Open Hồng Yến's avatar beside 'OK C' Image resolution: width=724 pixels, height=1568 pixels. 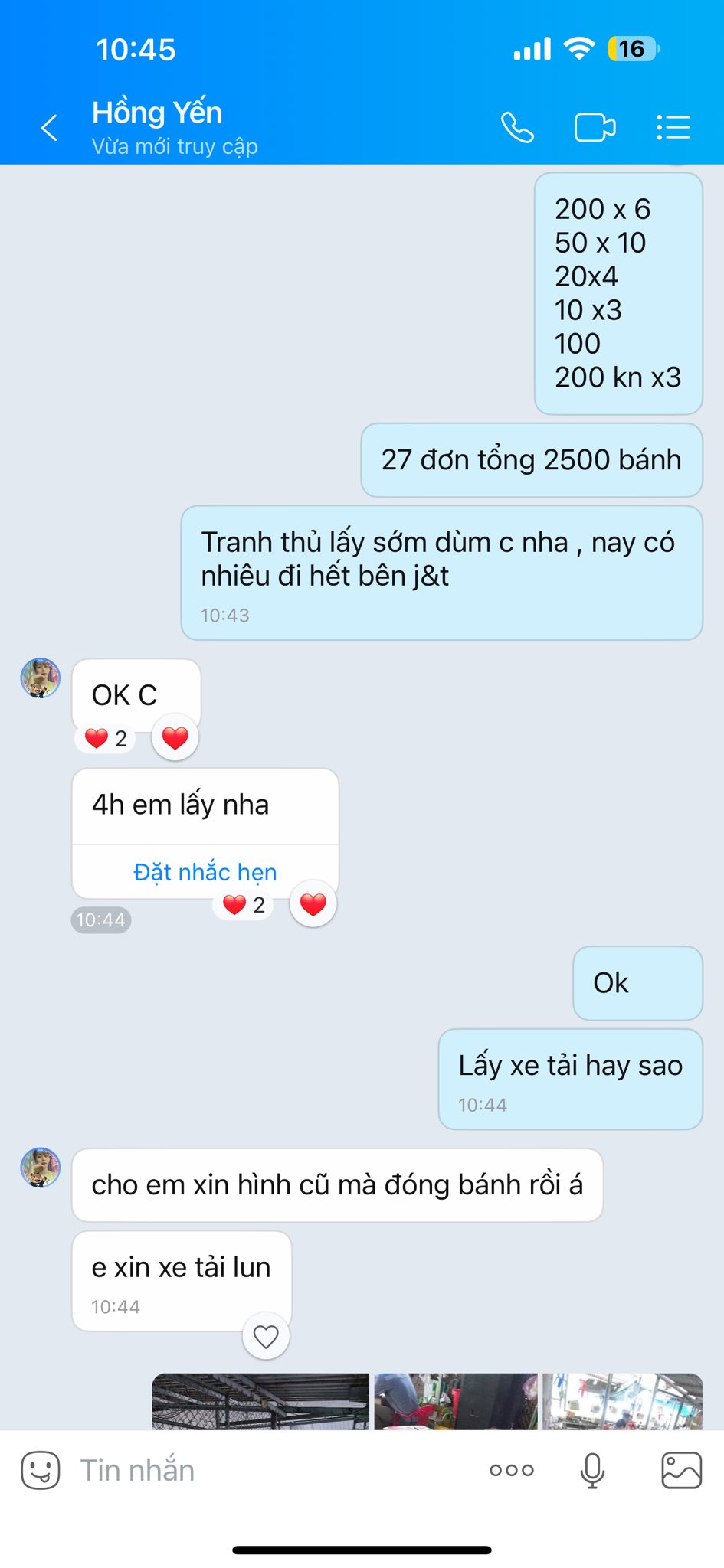pyautogui.click(x=41, y=678)
